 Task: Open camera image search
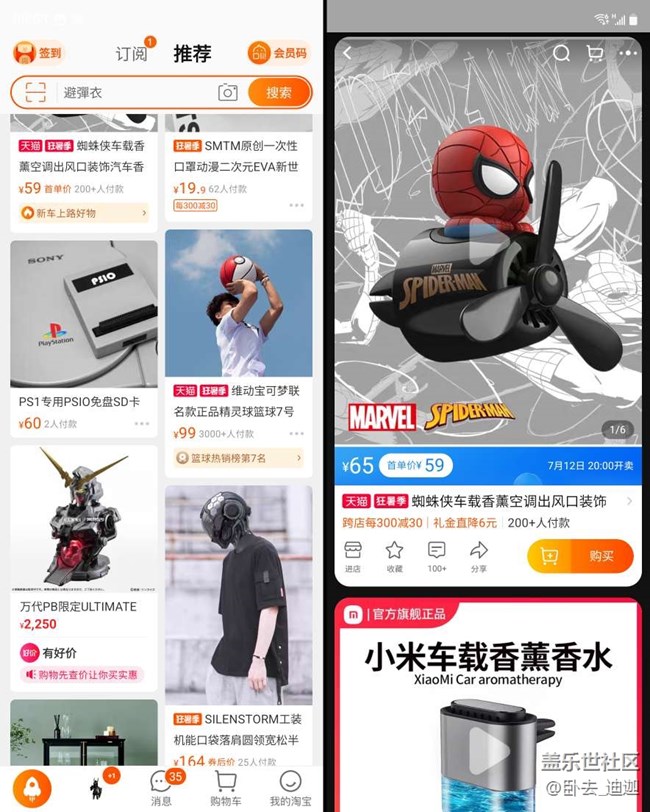[228, 93]
